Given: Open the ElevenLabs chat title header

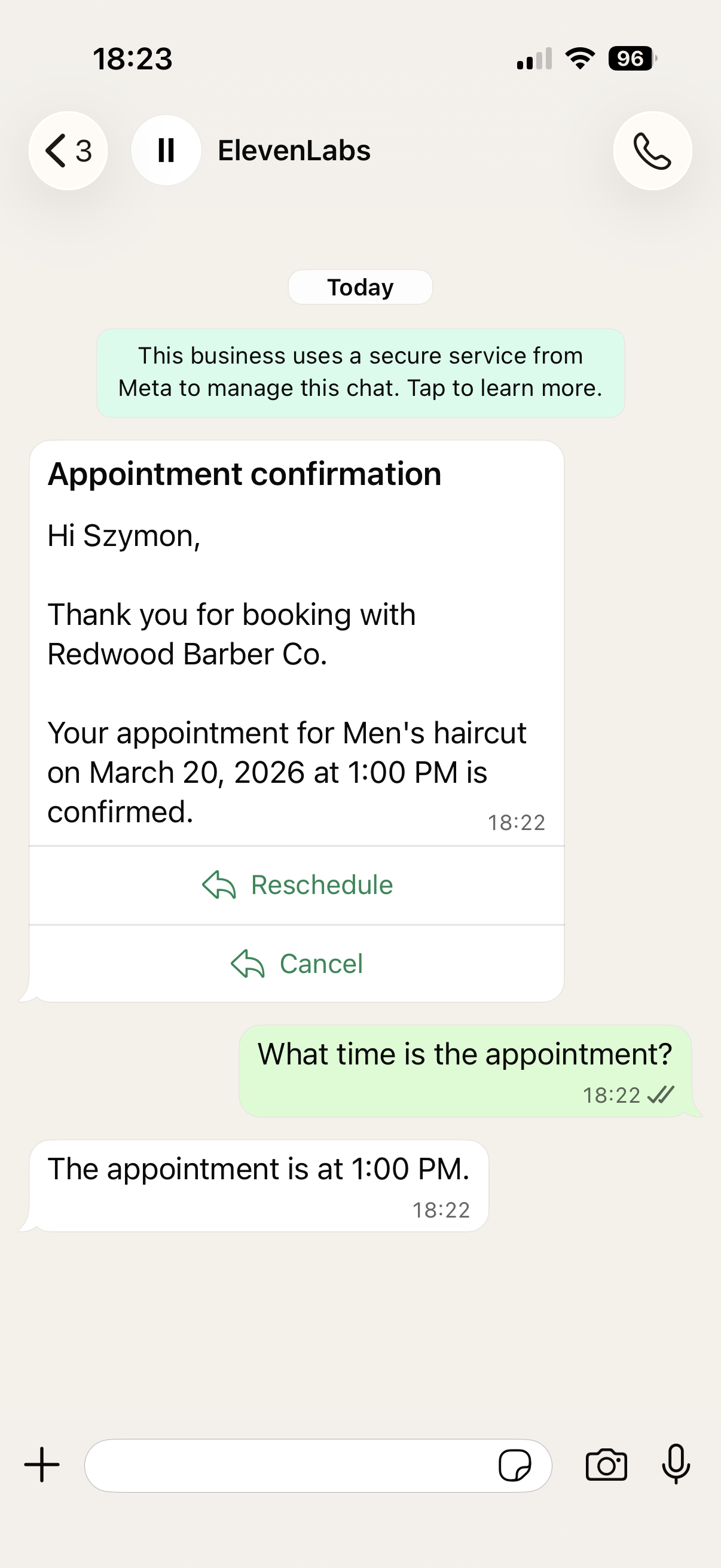Looking at the screenshot, I should [294, 151].
